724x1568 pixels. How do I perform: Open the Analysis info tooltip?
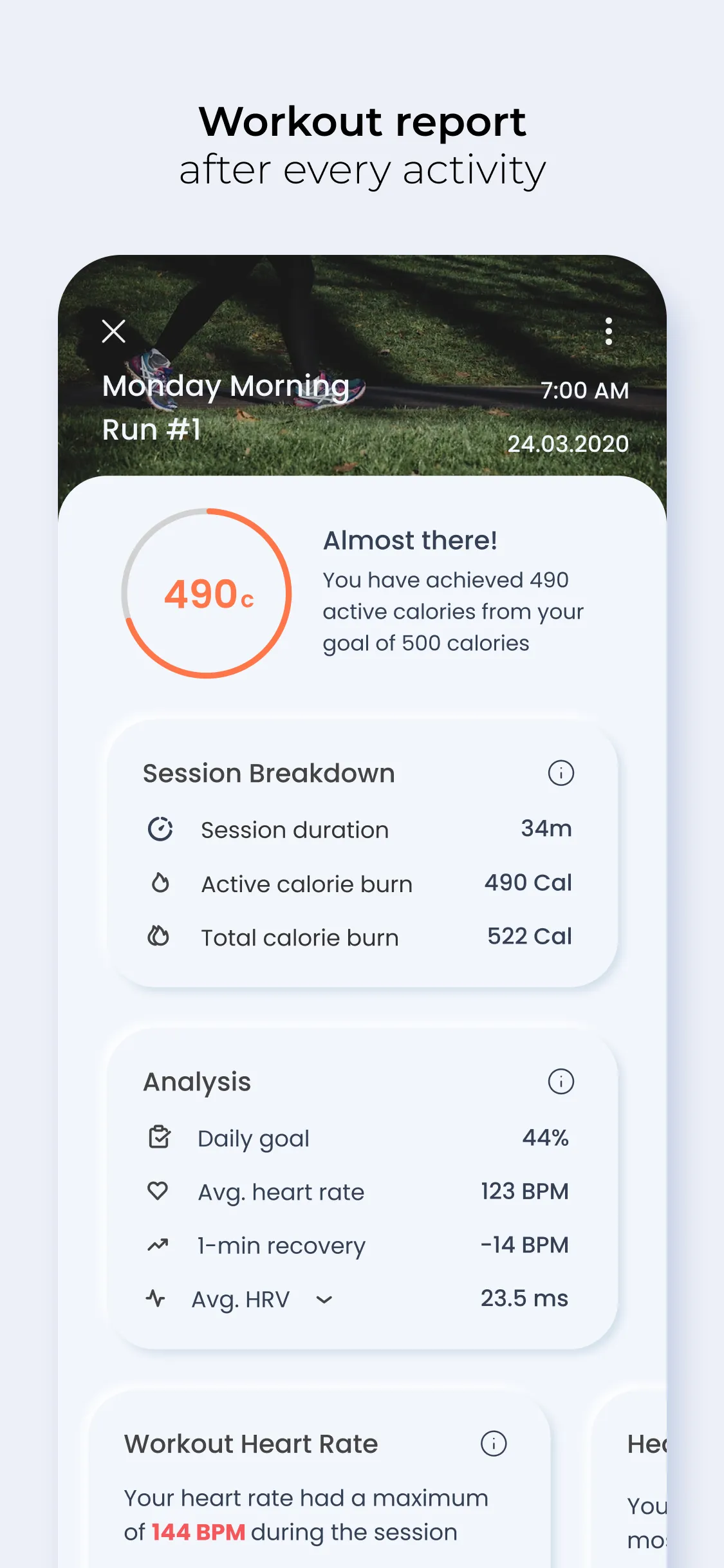pyautogui.click(x=561, y=1082)
